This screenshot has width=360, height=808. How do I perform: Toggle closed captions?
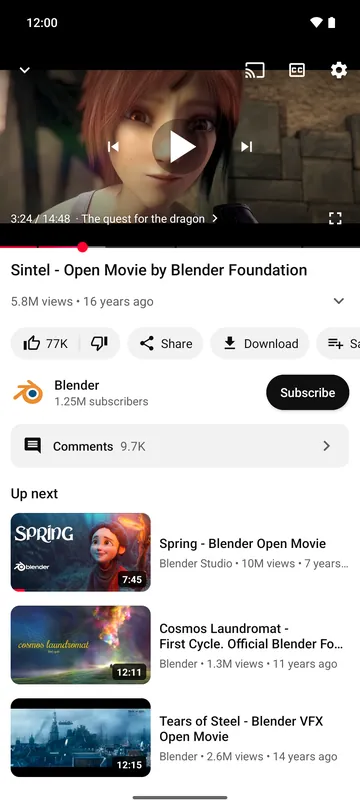[x=297, y=70]
